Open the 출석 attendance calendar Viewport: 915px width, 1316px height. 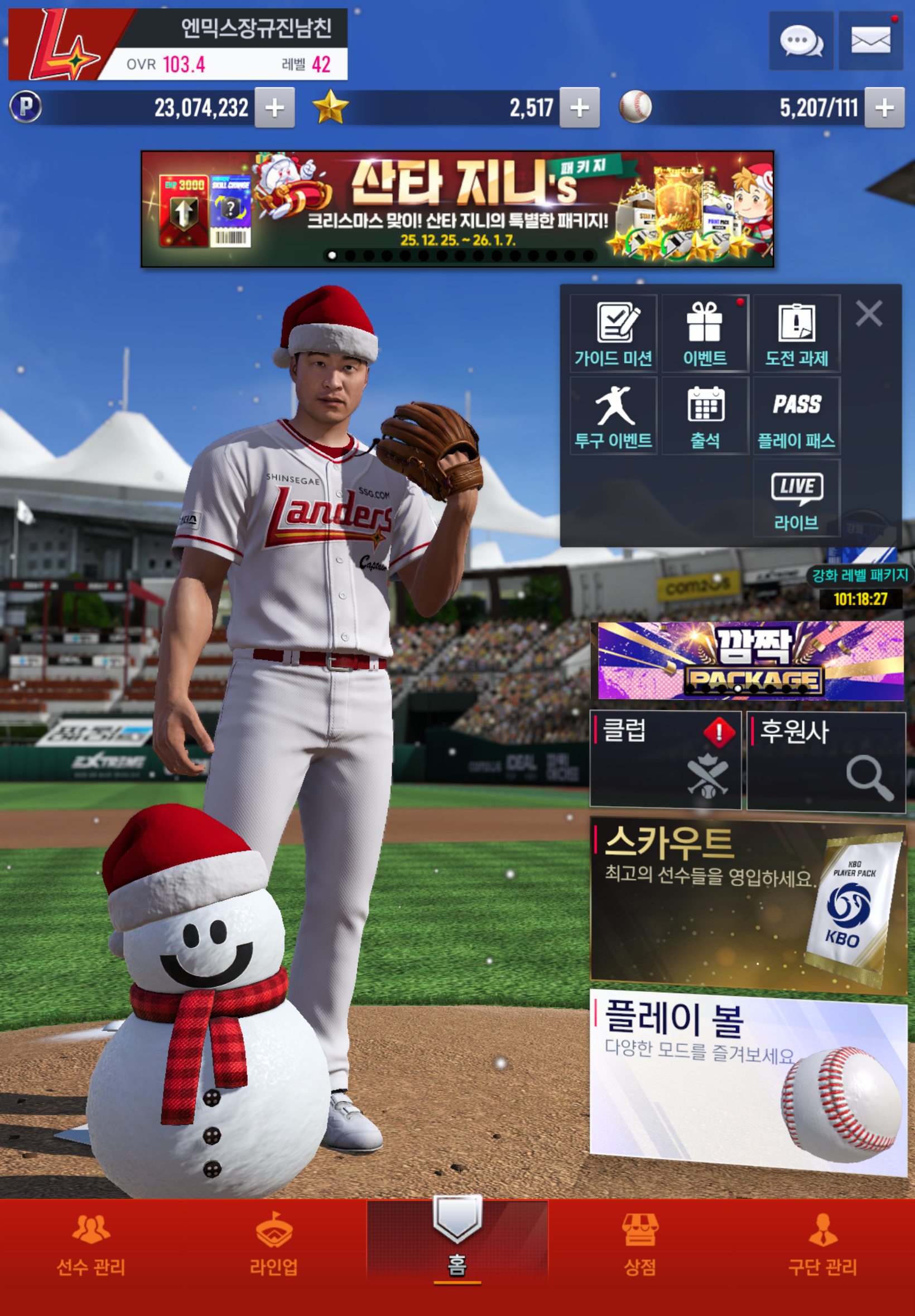click(x=705, y=416)
